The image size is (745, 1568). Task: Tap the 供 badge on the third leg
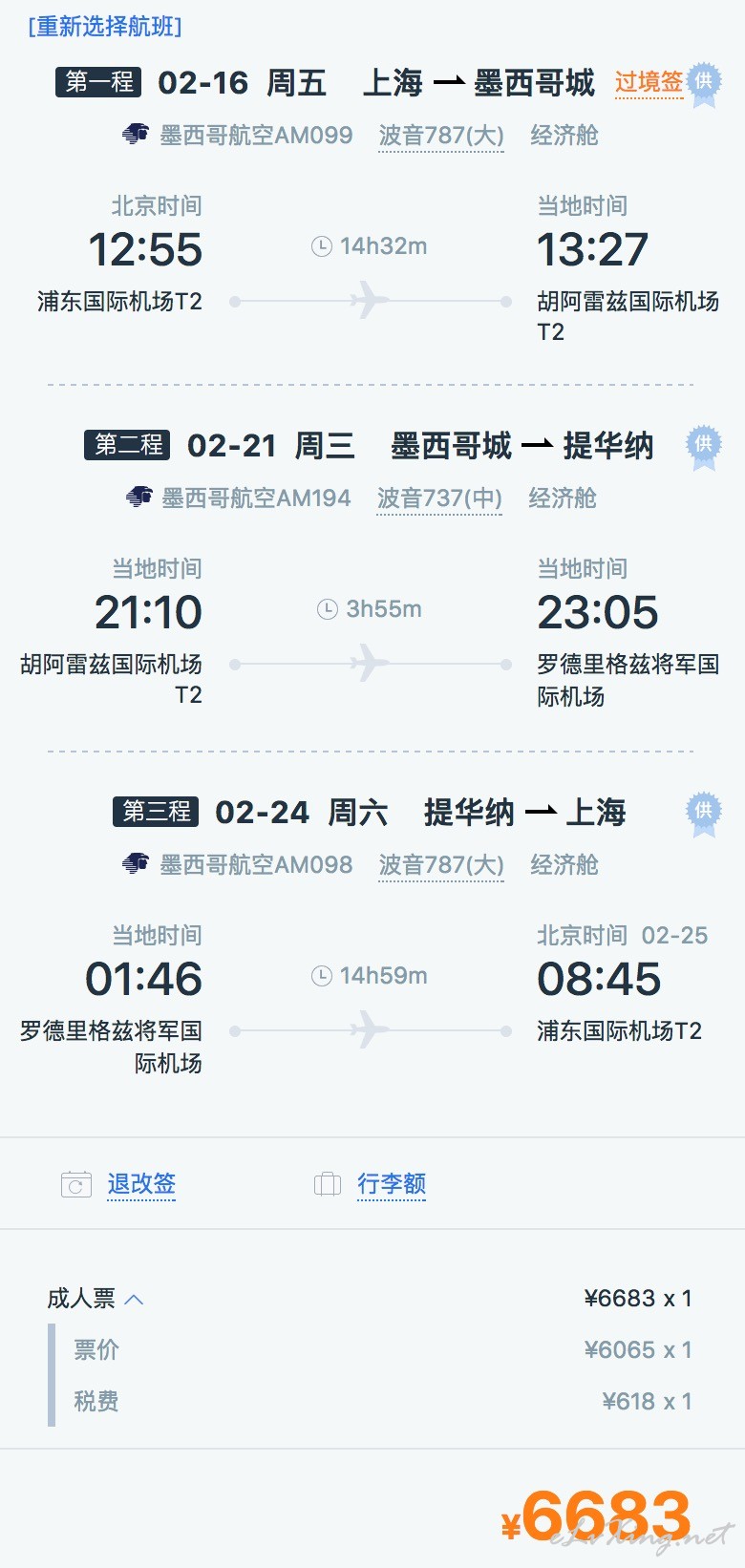[704, 814]
